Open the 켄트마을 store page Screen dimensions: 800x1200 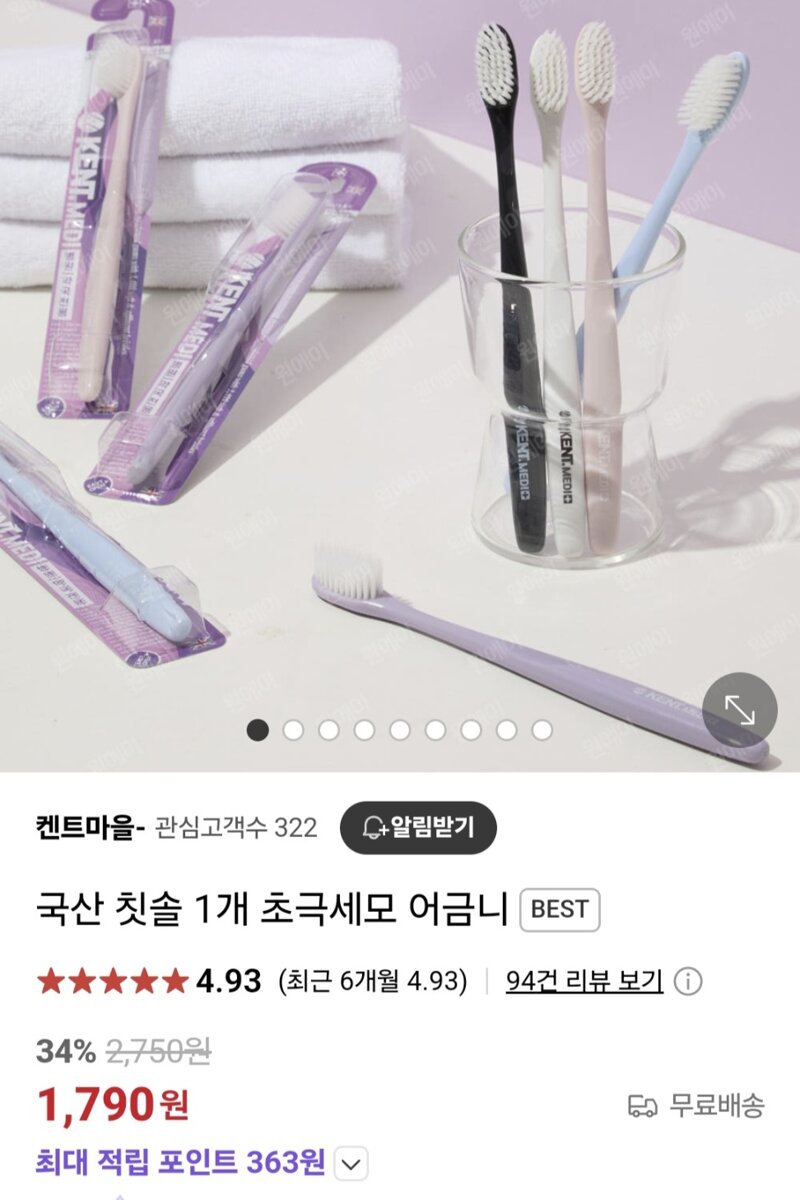[91, 828]
